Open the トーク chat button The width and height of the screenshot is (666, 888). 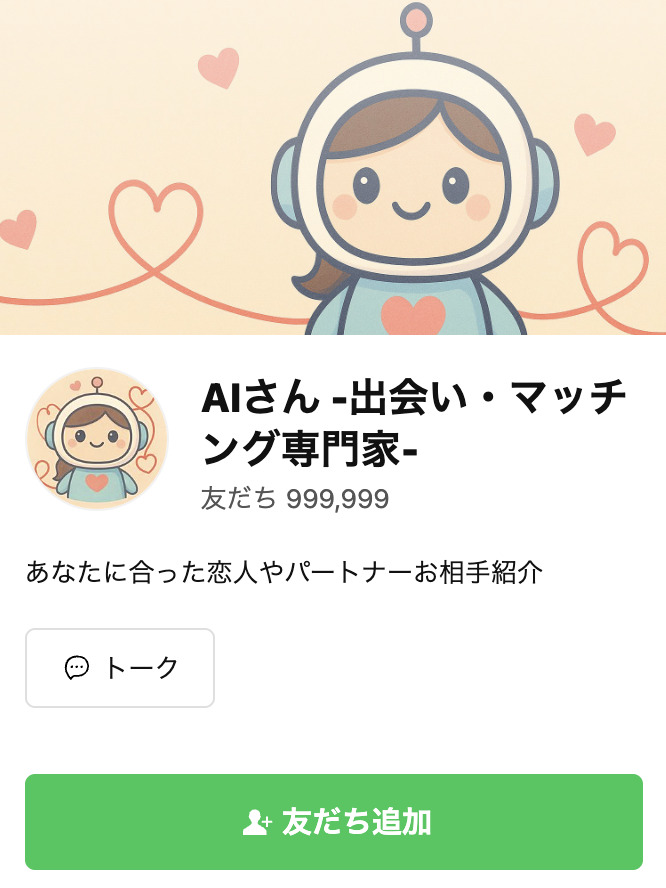tap(120, 668)
